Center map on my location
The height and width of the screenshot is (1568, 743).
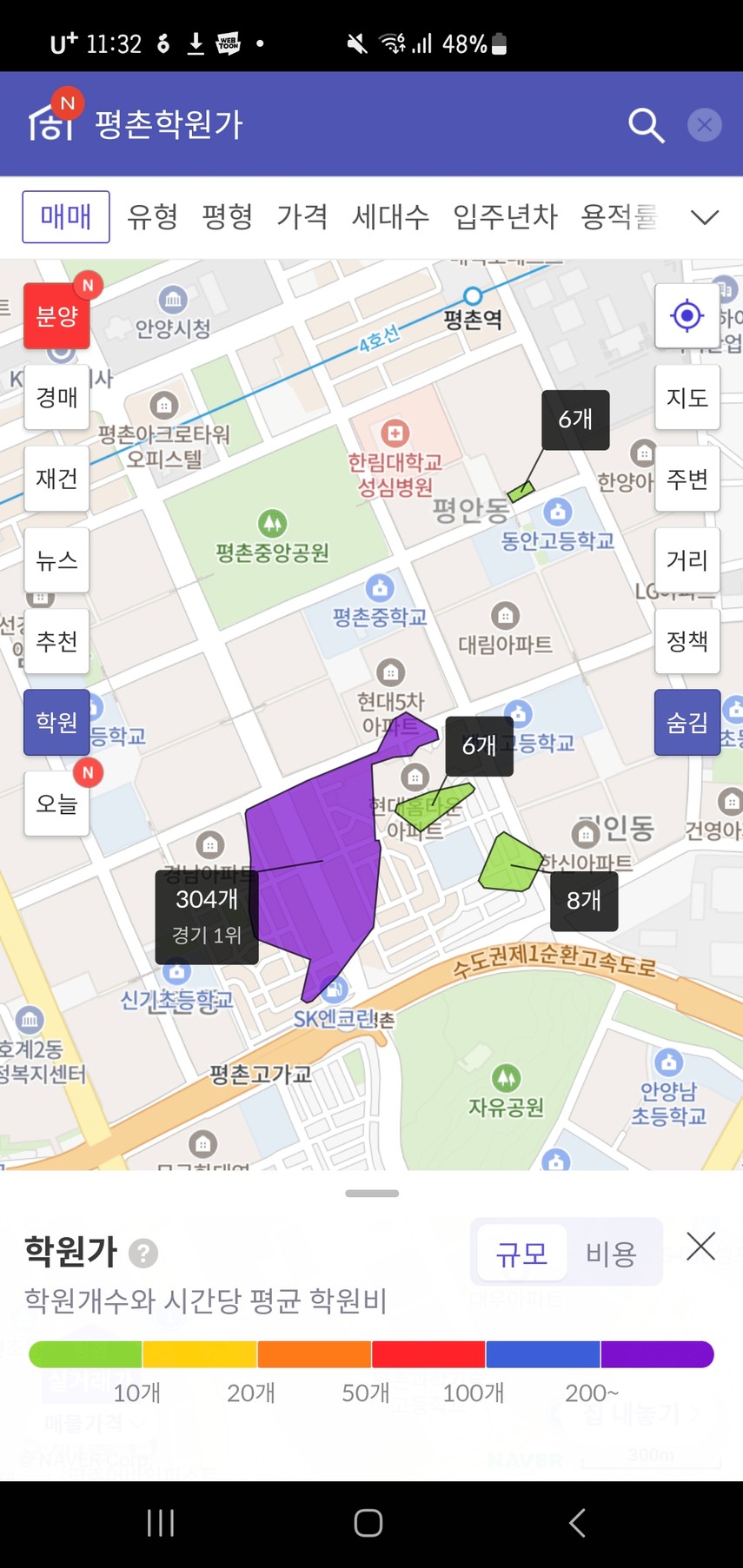point(687,315)
